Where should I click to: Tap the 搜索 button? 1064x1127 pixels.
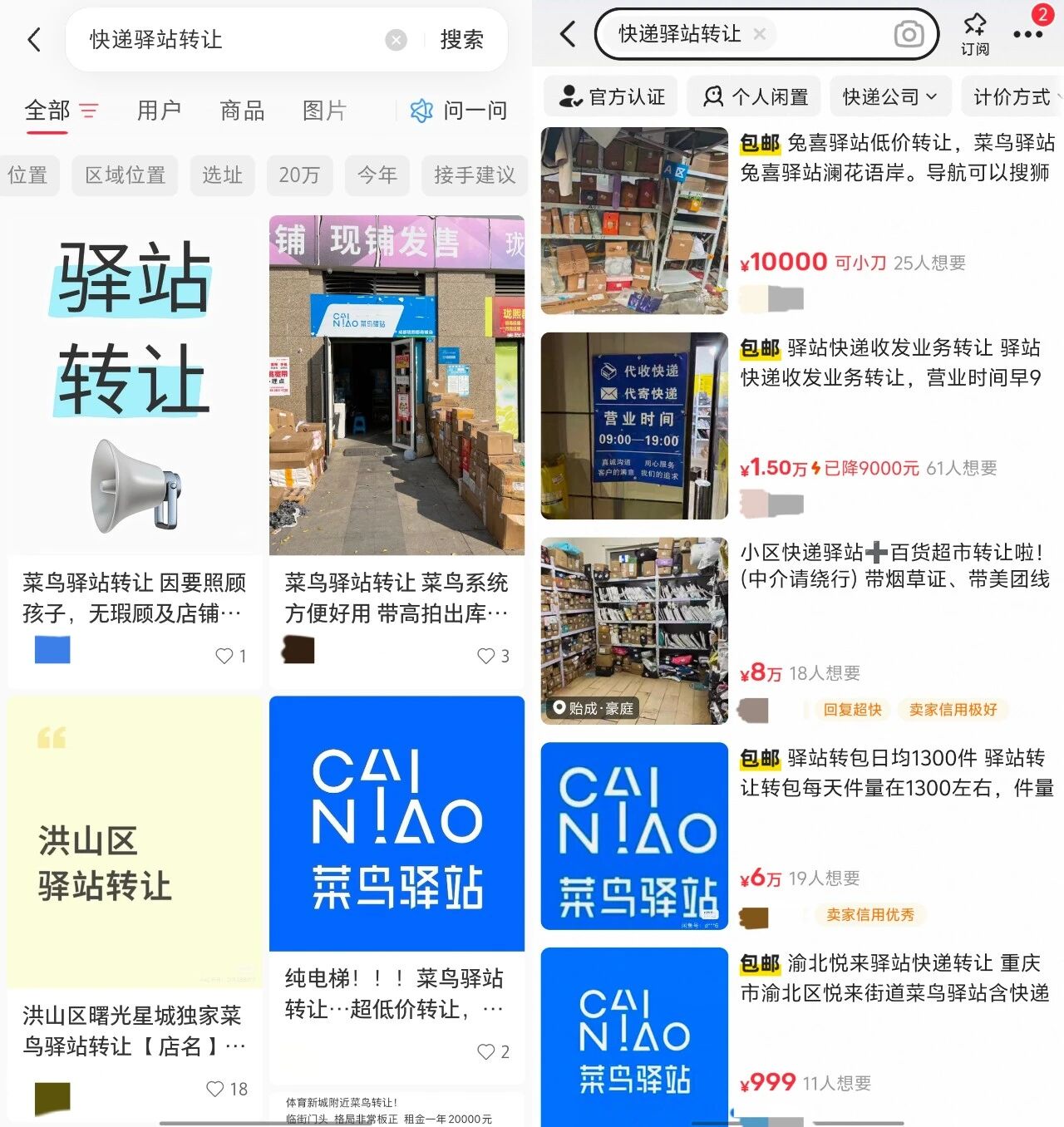(x=461, y=40)
